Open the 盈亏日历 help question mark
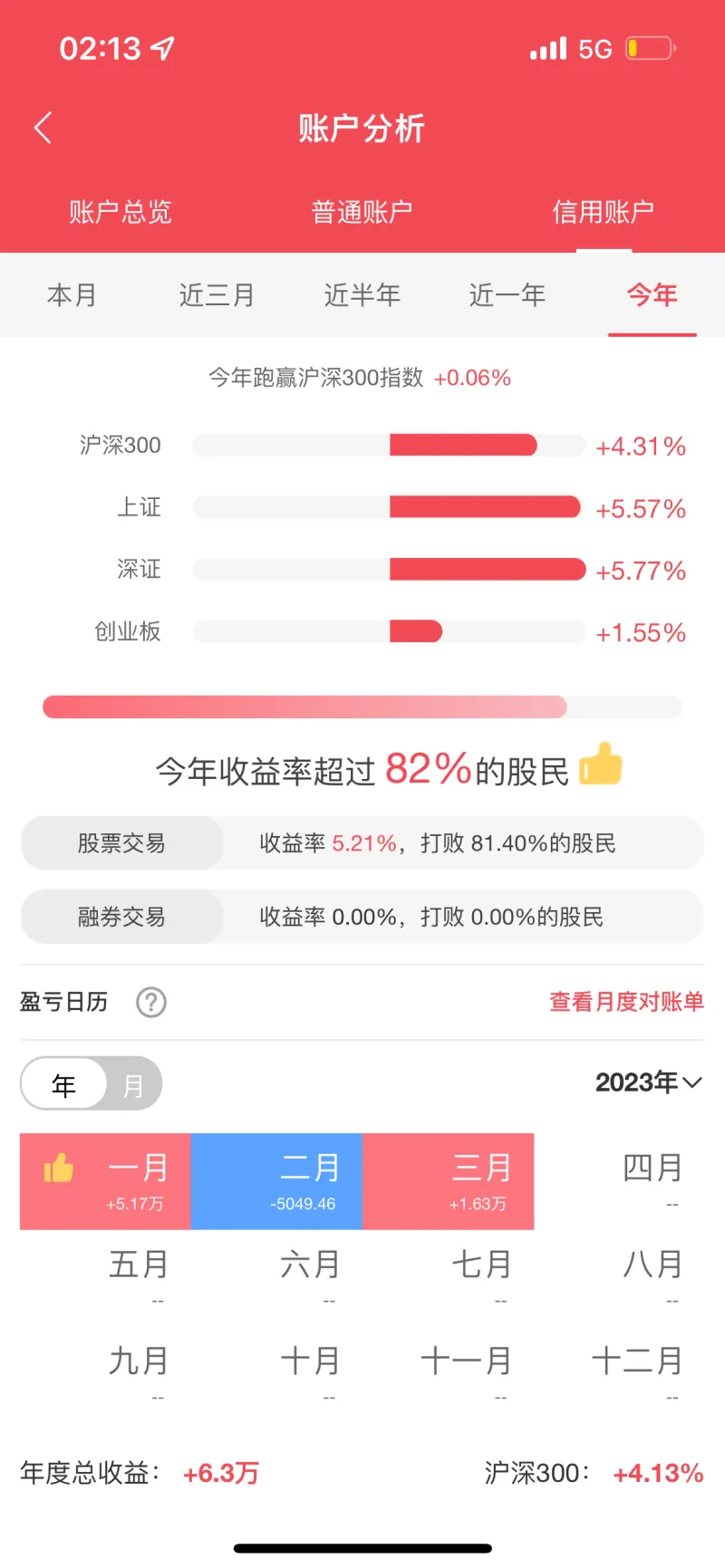 151,1002
